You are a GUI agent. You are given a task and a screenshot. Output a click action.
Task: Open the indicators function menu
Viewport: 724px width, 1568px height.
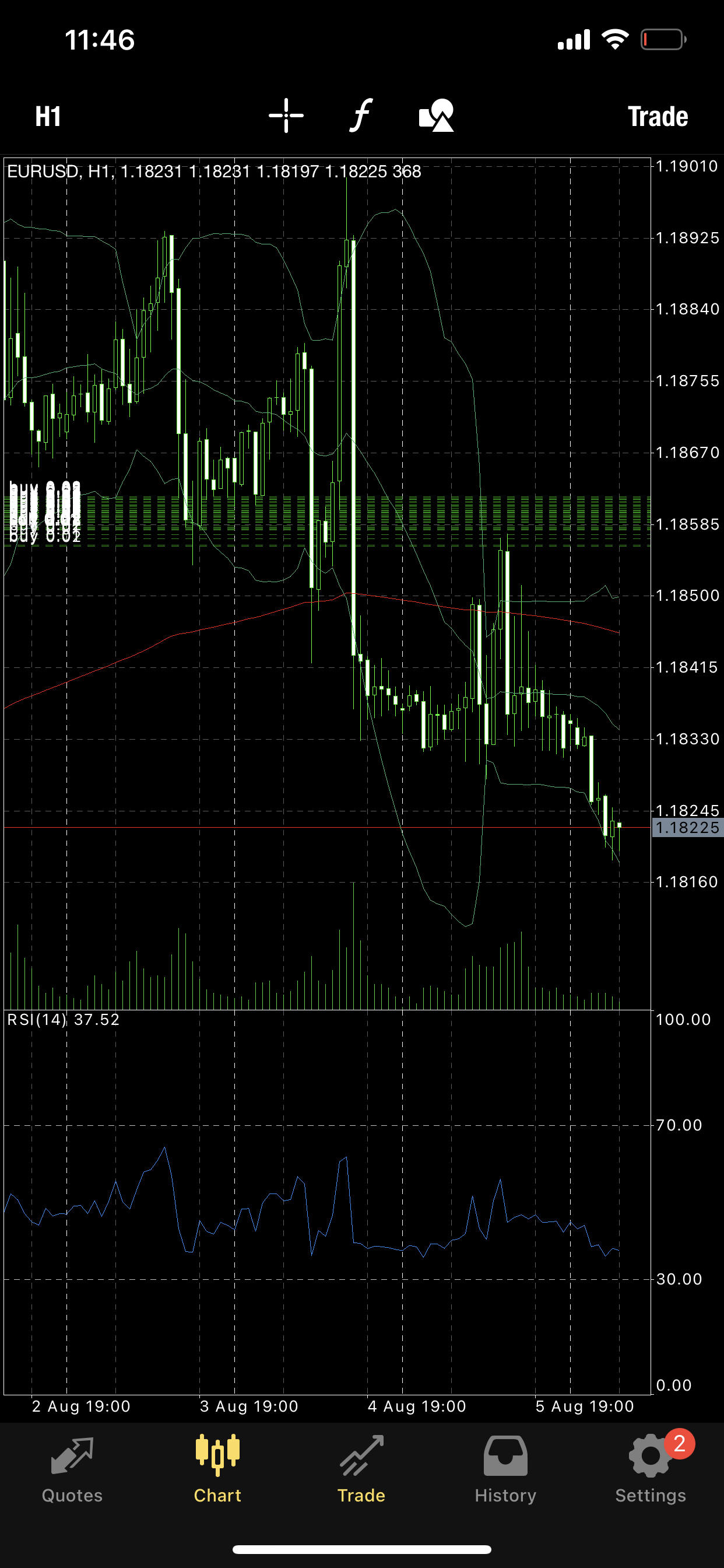point(361,116)
